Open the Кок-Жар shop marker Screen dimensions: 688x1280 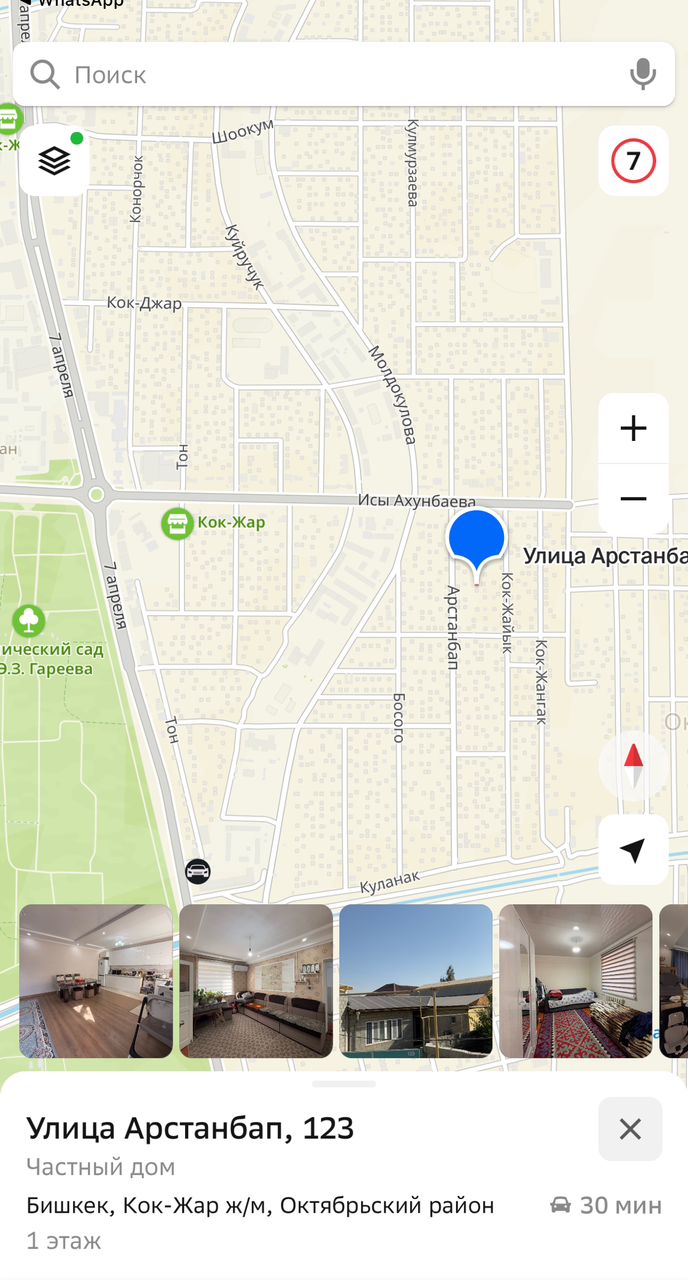(177, 522)
